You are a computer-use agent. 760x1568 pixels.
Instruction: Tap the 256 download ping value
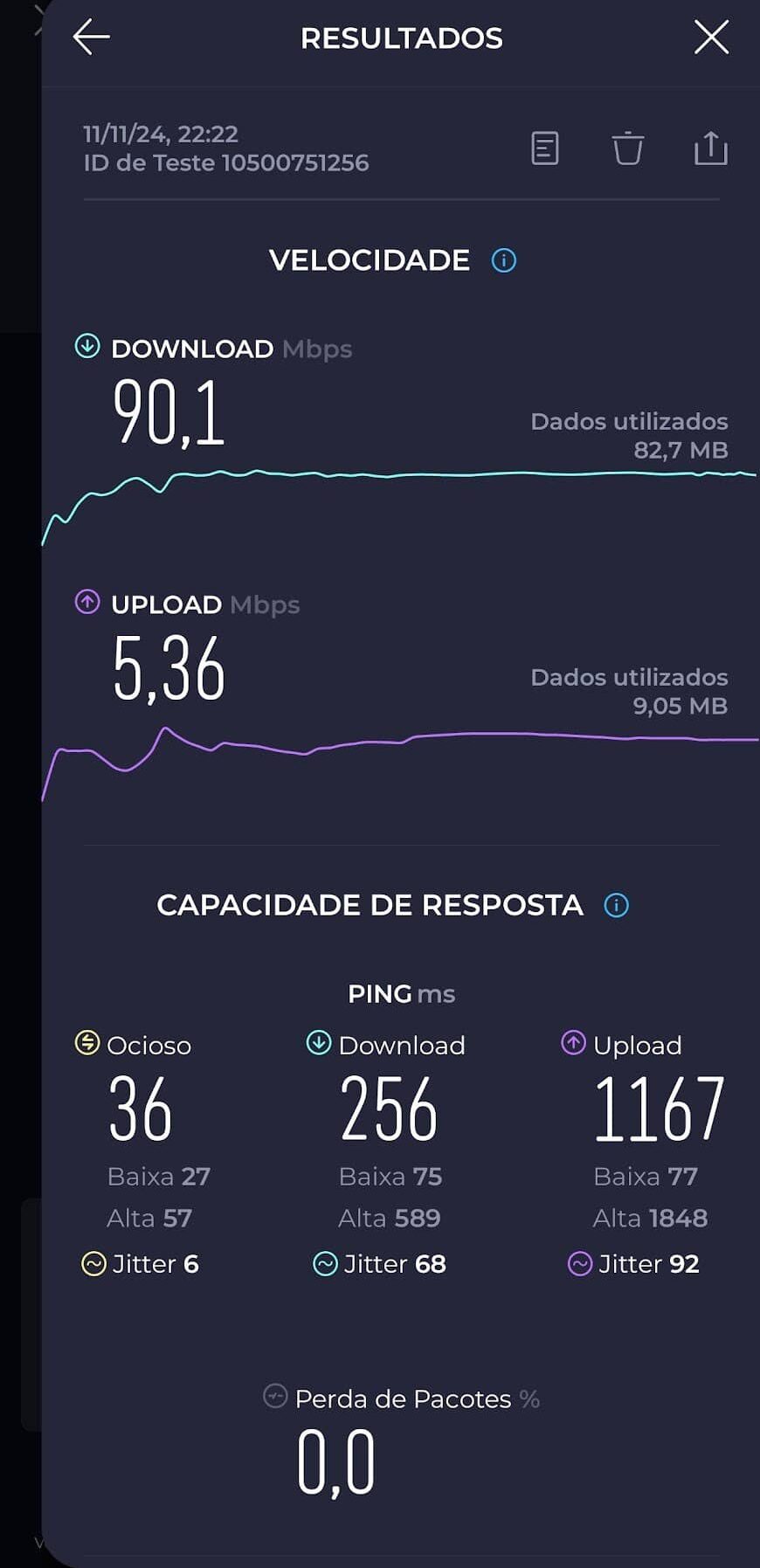tap(389, 1108)
